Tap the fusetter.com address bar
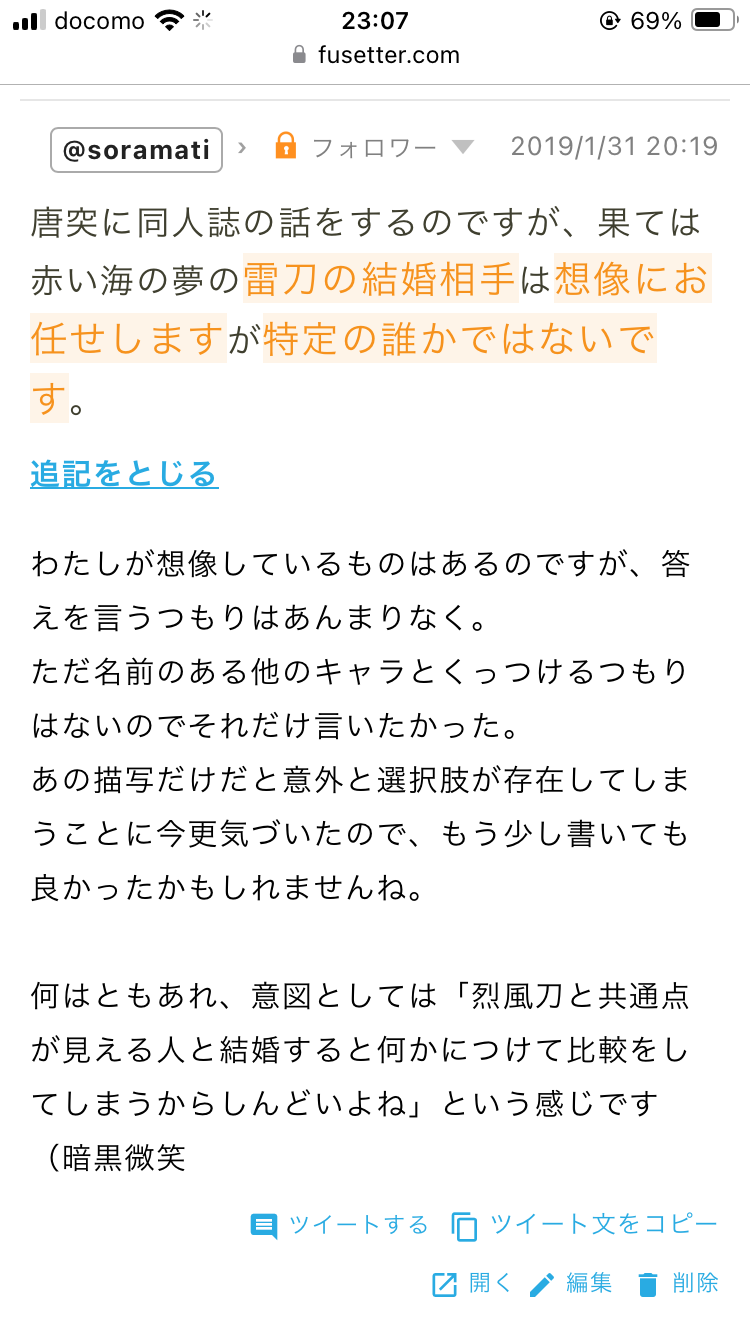This screenshot has width=750, height=1334. [x=388, y=55]
